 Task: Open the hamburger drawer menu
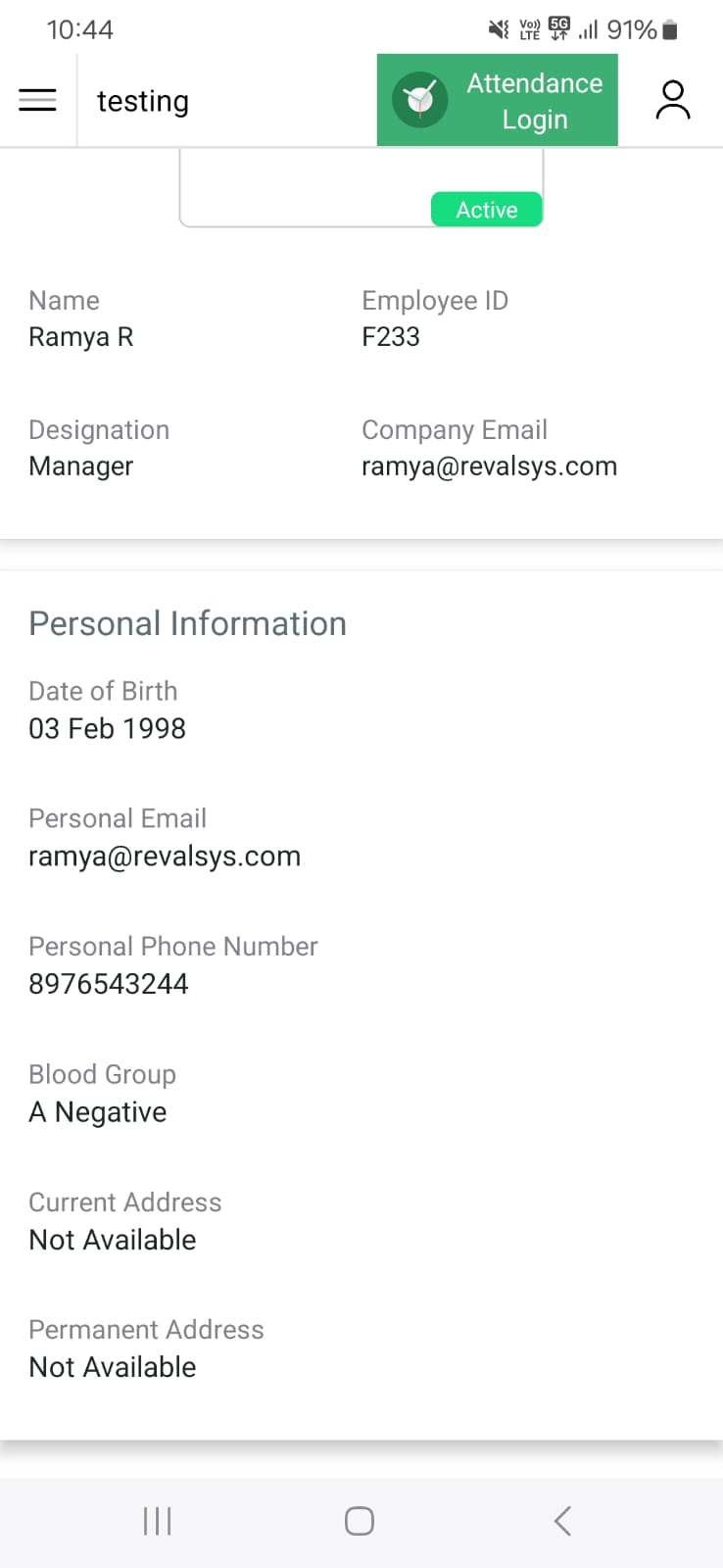pyautogui.click(x=37, y=100)
